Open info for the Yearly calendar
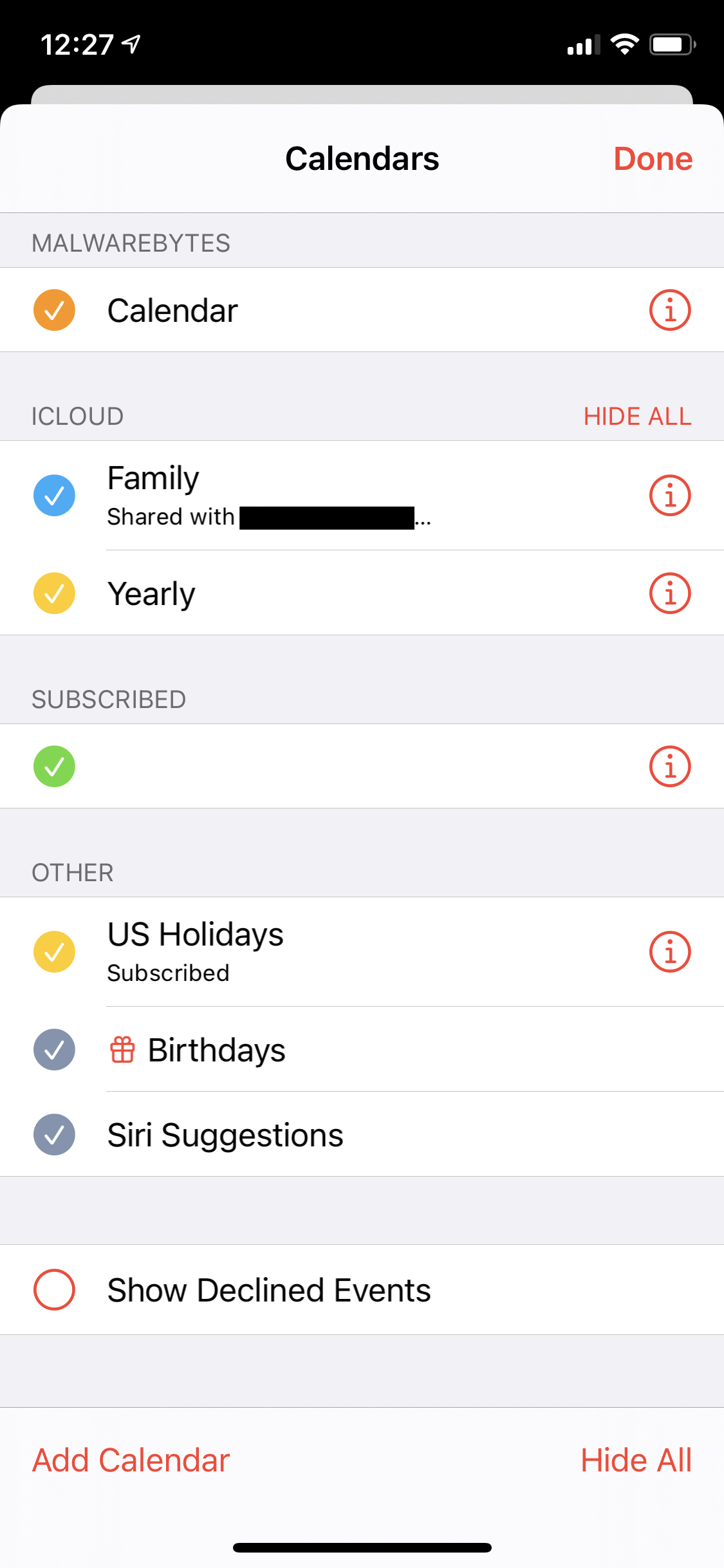 pyautogui.click(x=669, y=593)
